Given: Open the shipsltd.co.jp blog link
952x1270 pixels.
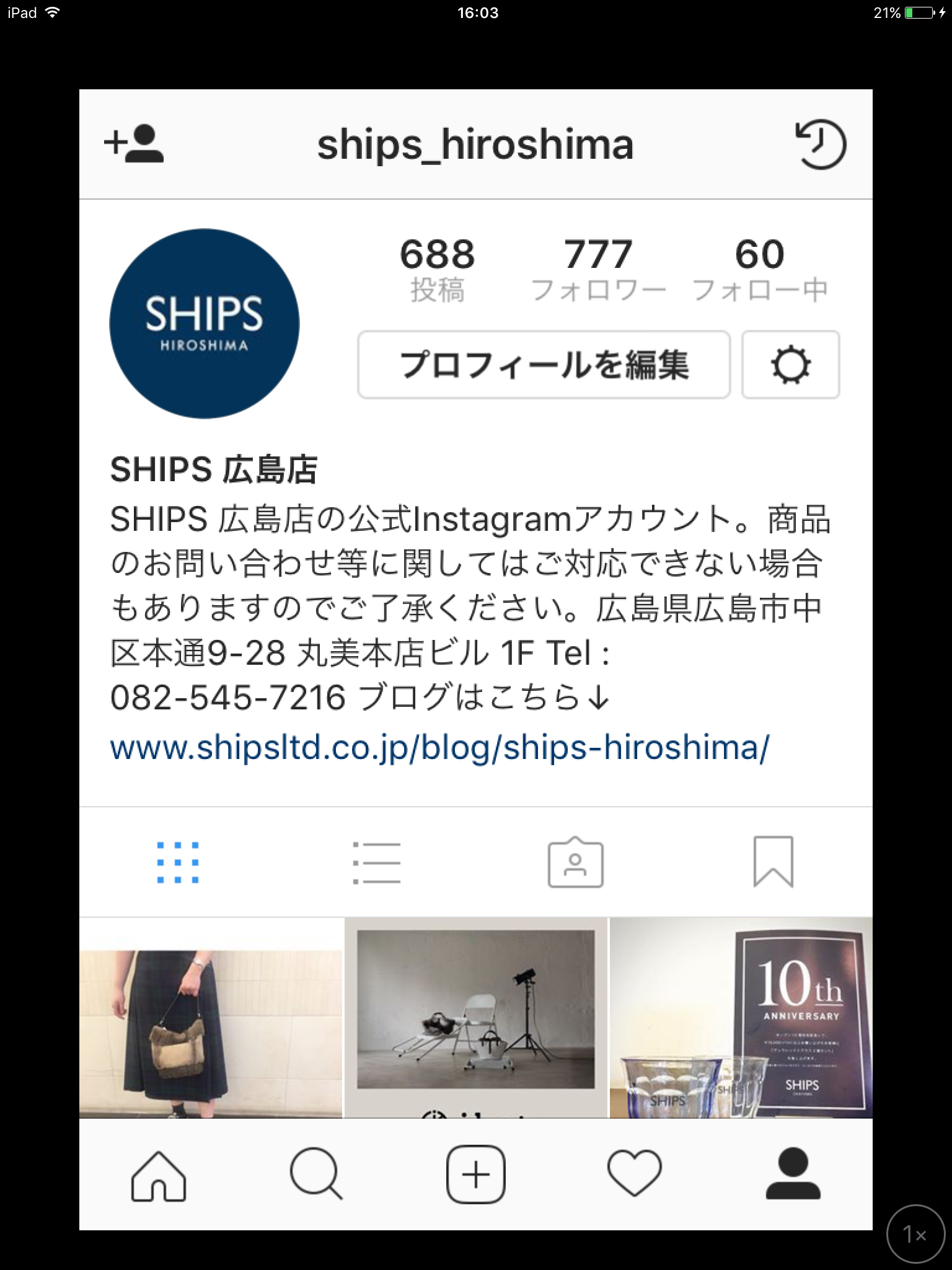Looking at the screenshot, I should pyautogui.click(x=439, y=747).
